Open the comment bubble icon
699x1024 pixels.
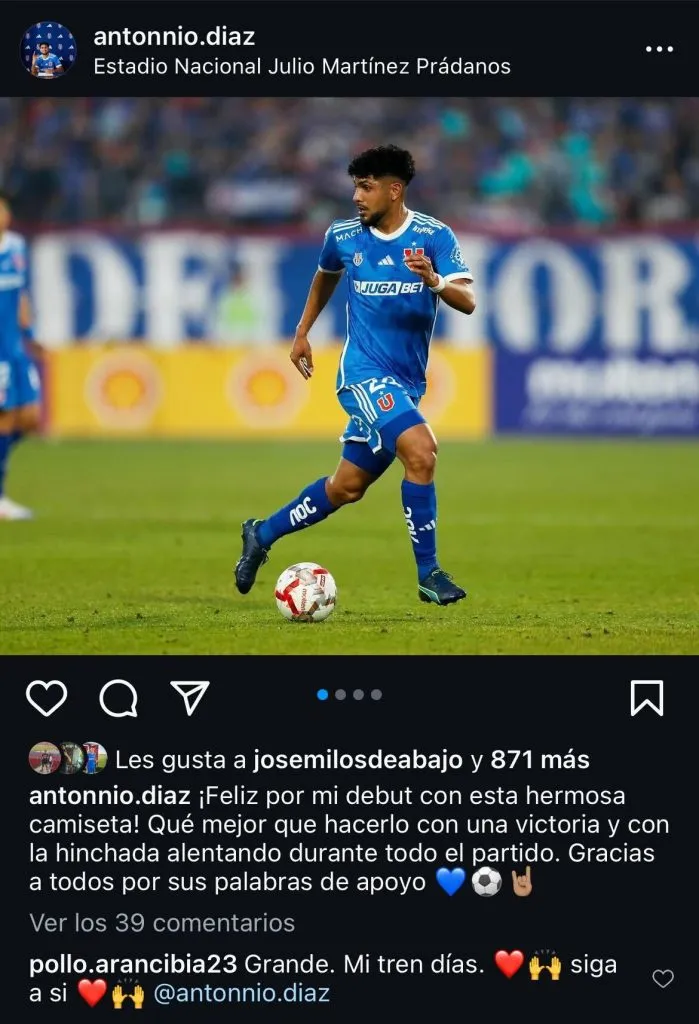[118, 697]
